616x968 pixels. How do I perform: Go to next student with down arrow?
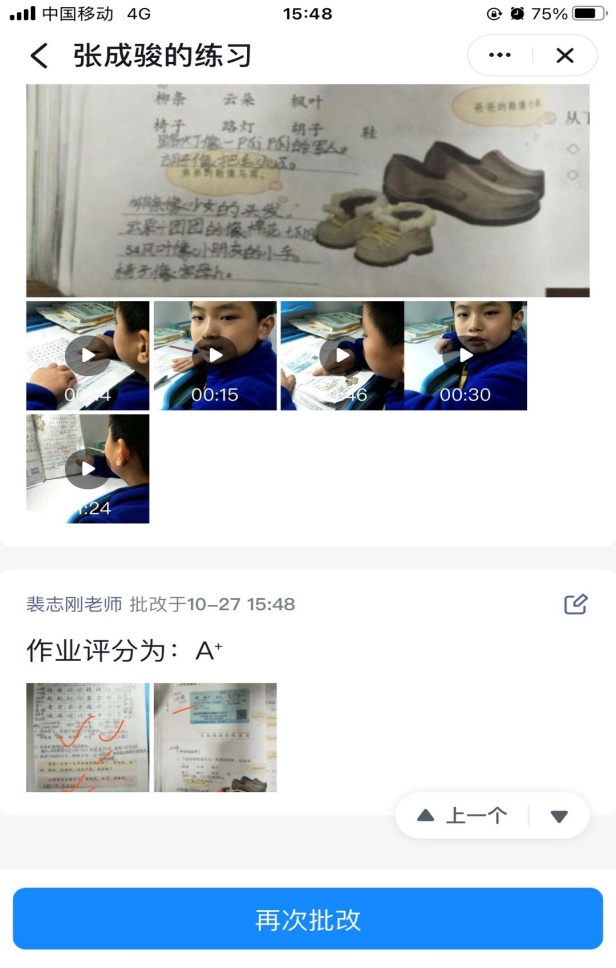[x=559, y=816]
